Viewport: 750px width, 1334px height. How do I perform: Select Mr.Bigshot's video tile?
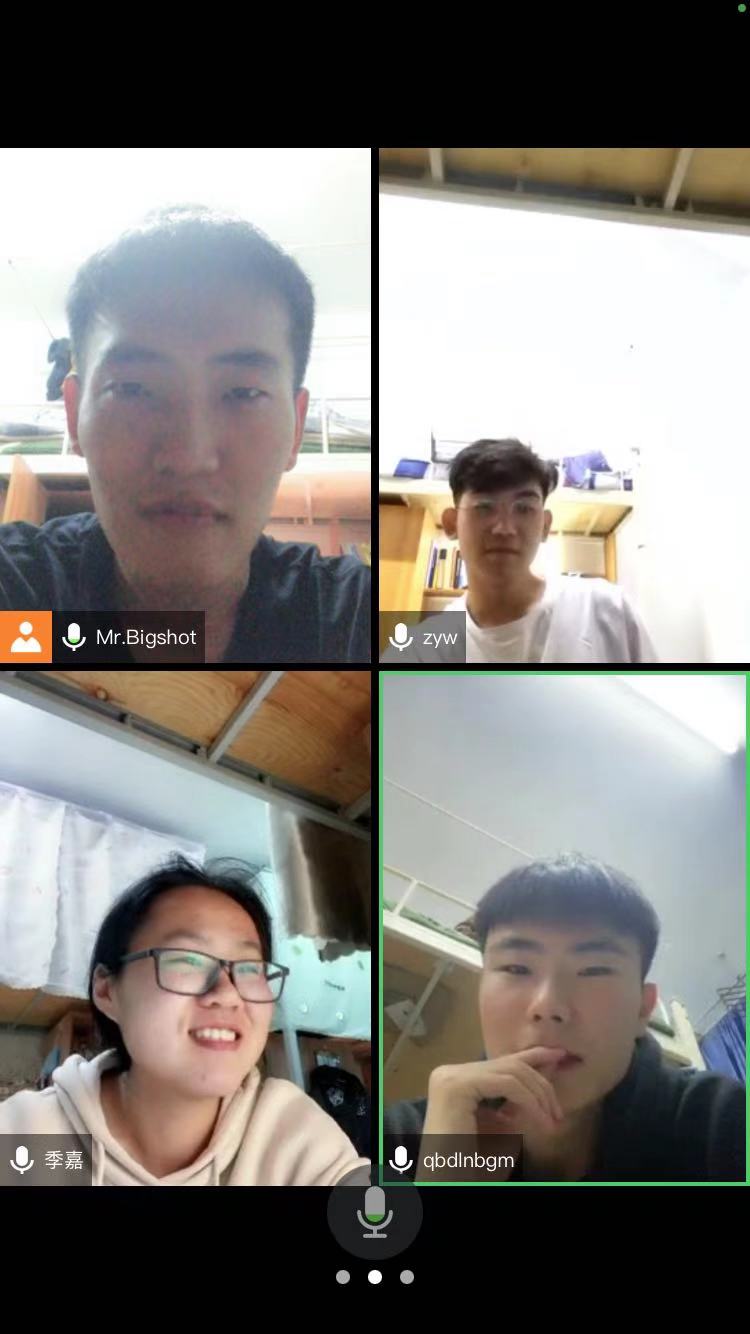pyautogui.click(x=185, y=405)
